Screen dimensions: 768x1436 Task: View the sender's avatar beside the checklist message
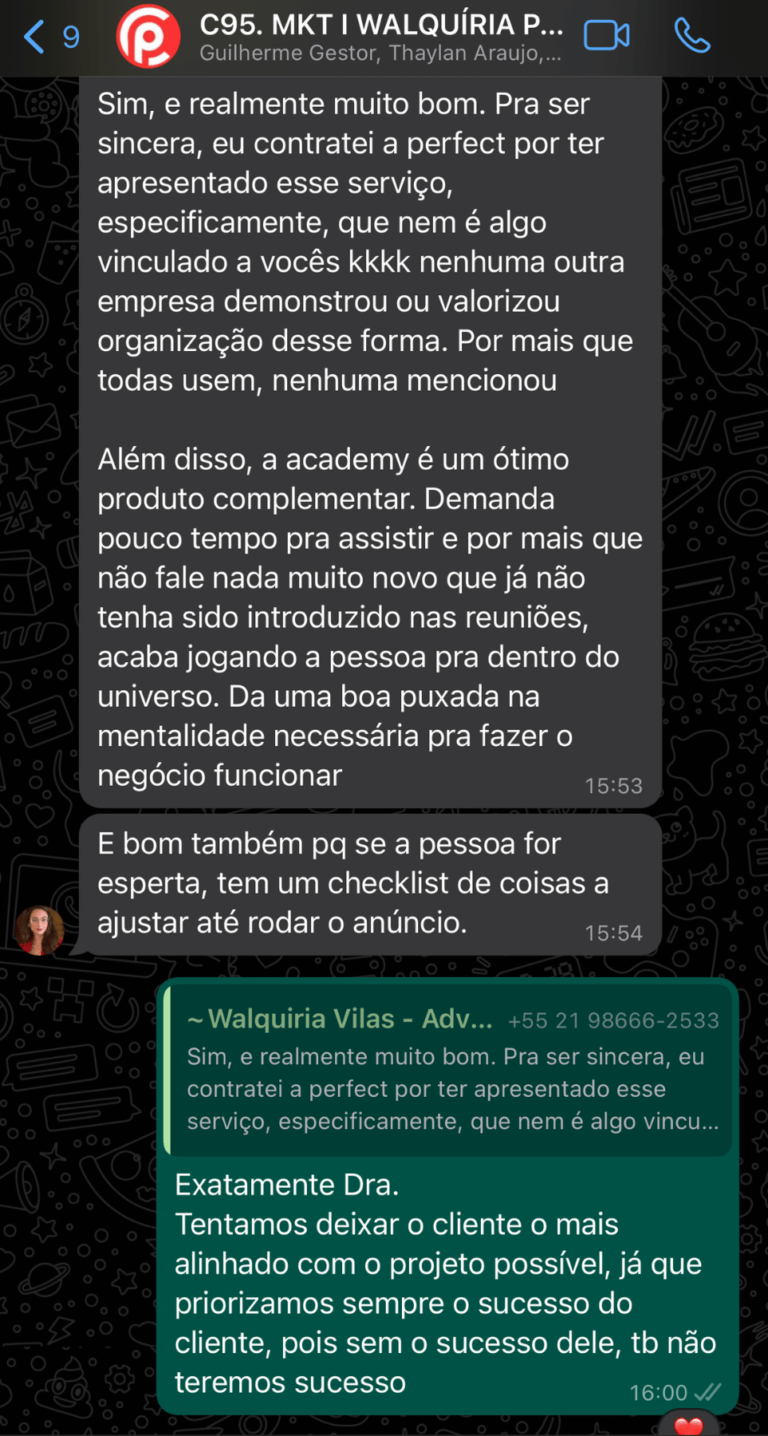coord(39,930)
